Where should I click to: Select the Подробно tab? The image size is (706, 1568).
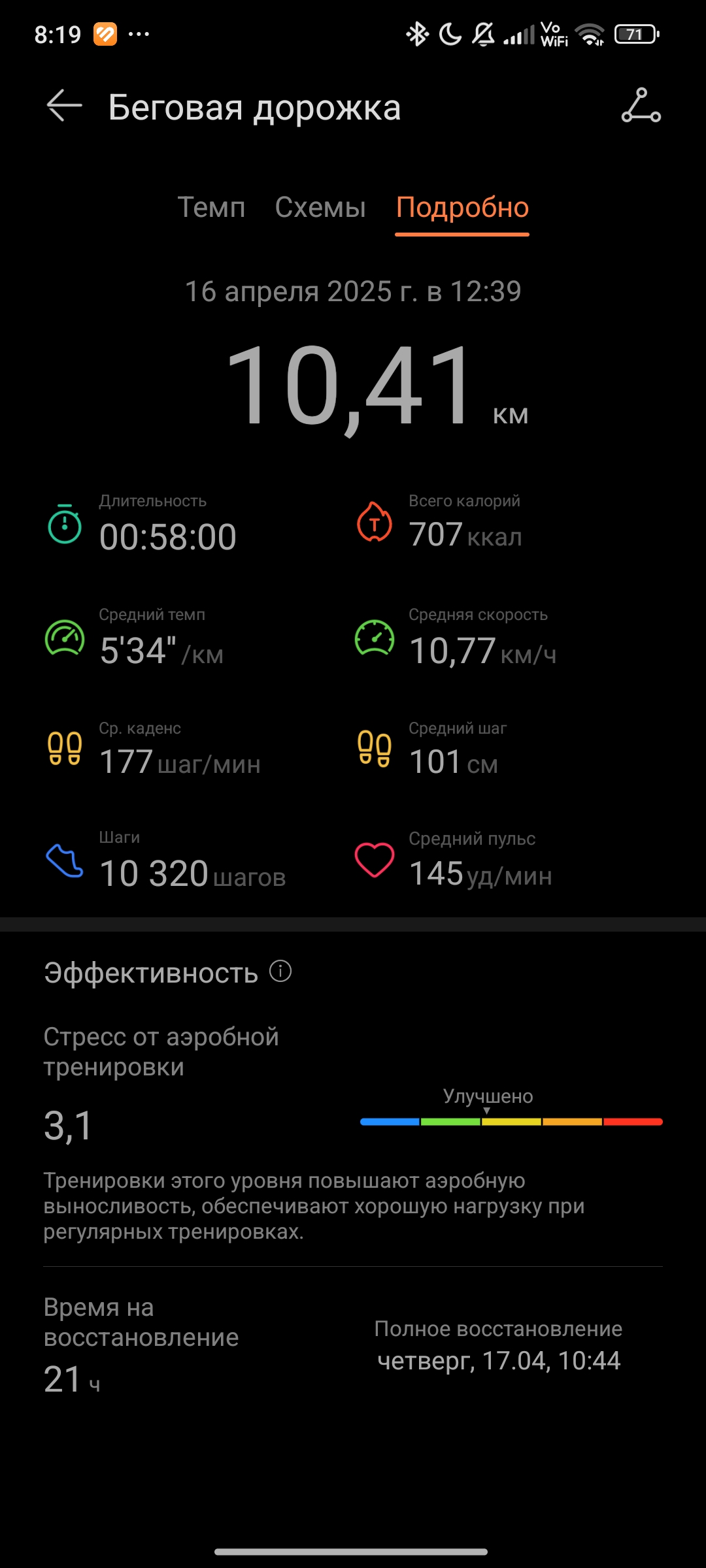(462, 208)
